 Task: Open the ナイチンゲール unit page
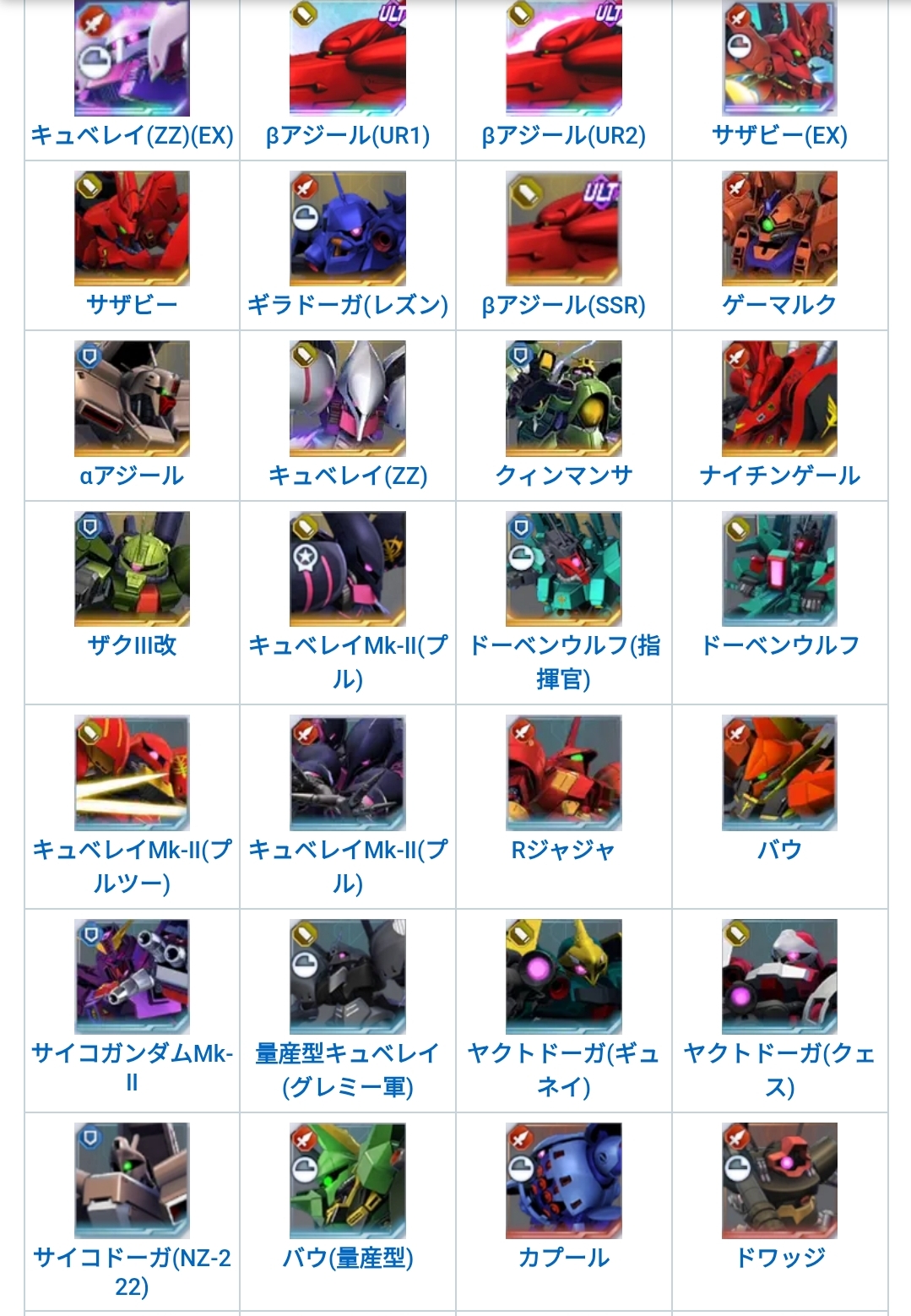click(x=779, y=475)
